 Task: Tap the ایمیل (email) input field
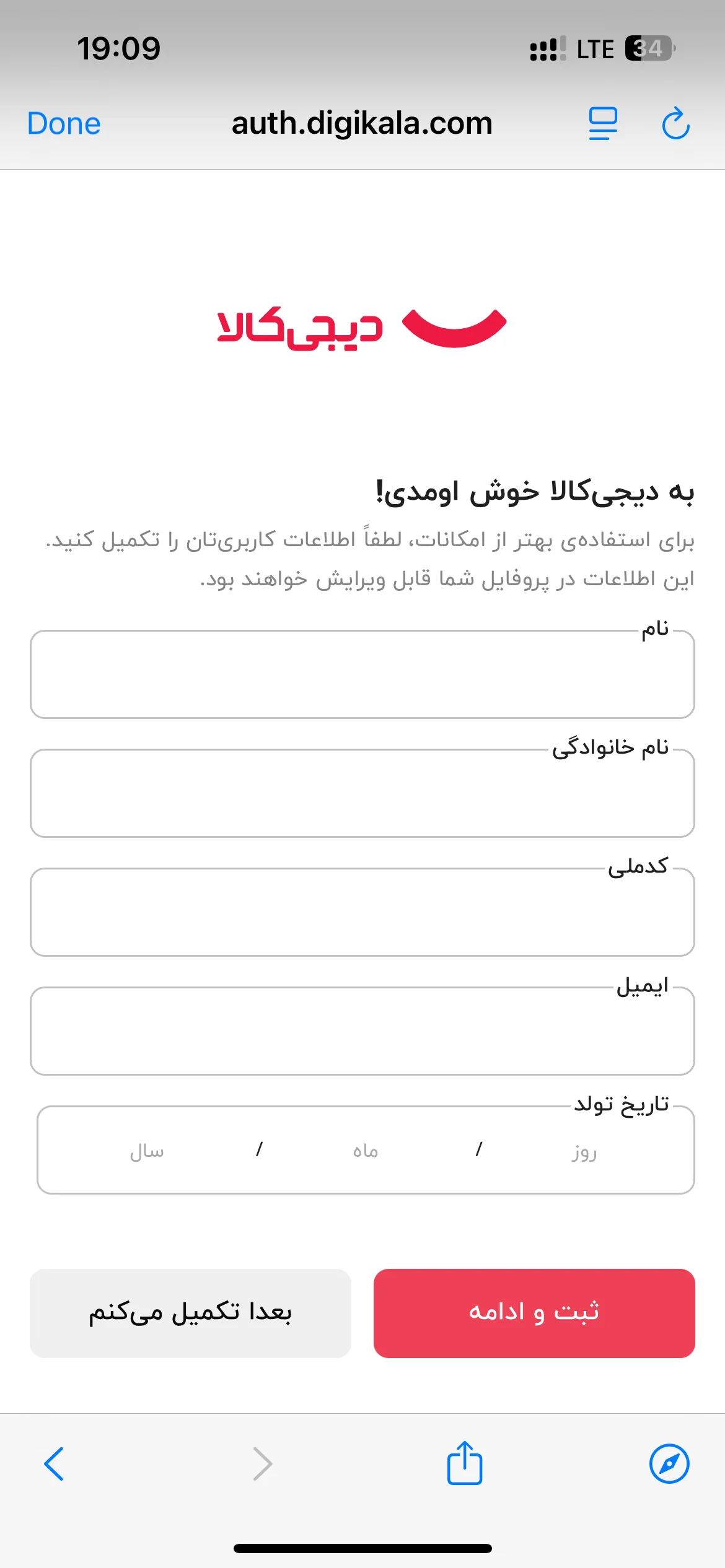click(362, 1031)
